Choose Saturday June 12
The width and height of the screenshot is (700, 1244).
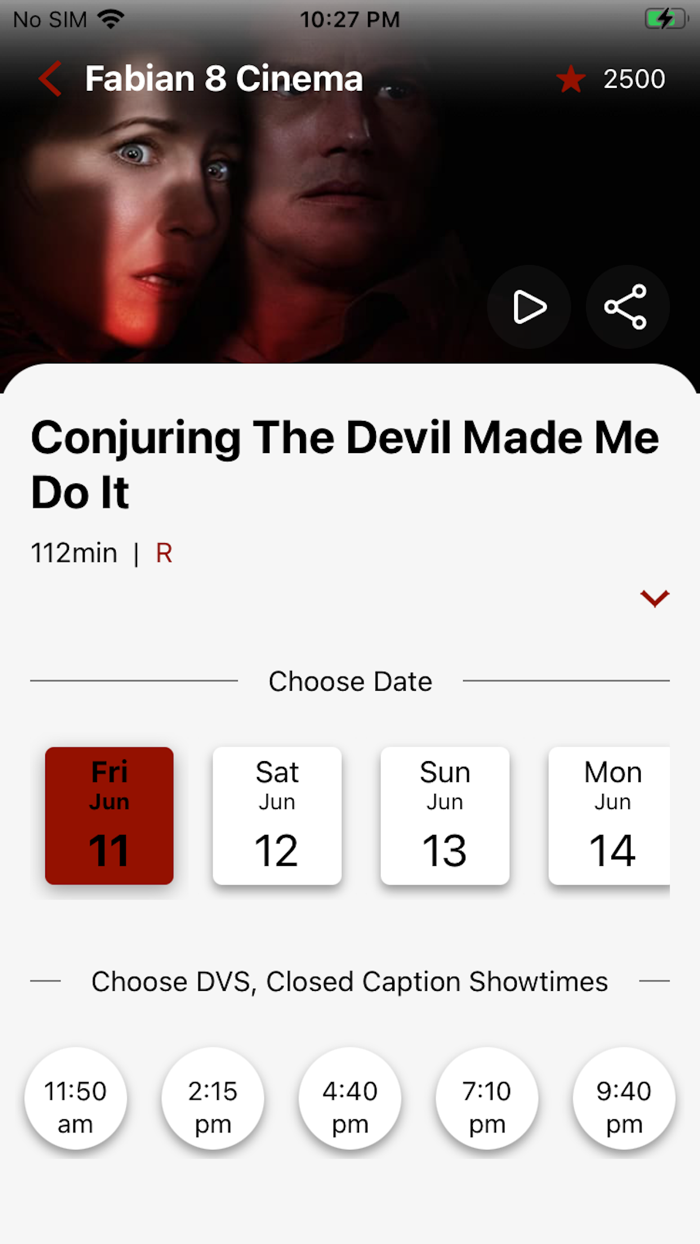pos(277,816)
